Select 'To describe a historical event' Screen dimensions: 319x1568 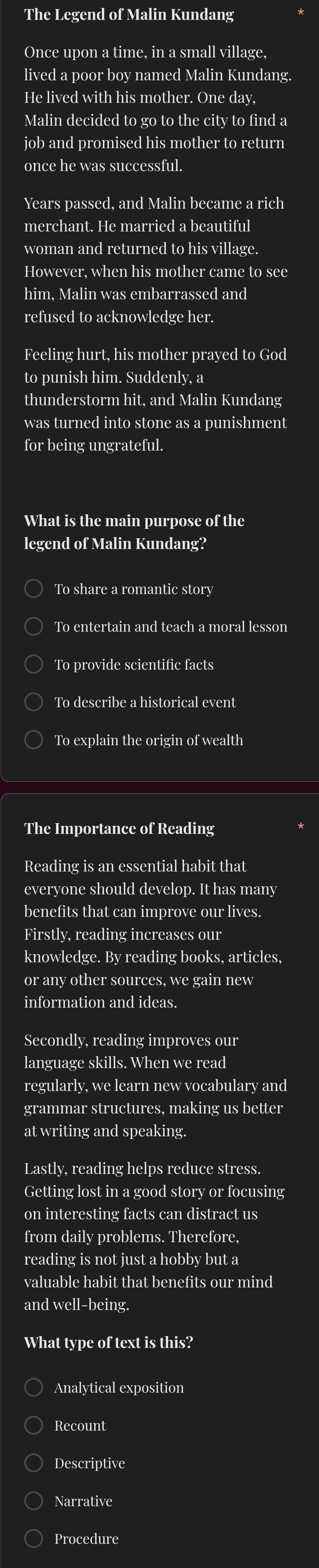[x=34, y=702]
